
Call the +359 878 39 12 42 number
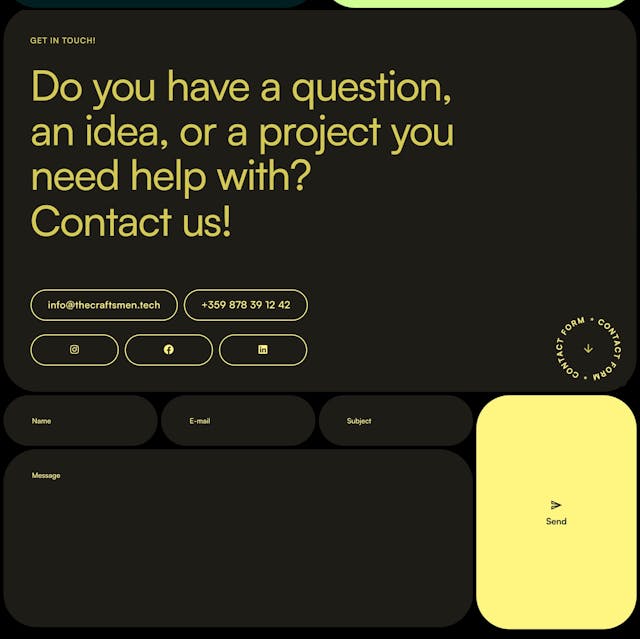pyautogui.click(x=245, y=305)
